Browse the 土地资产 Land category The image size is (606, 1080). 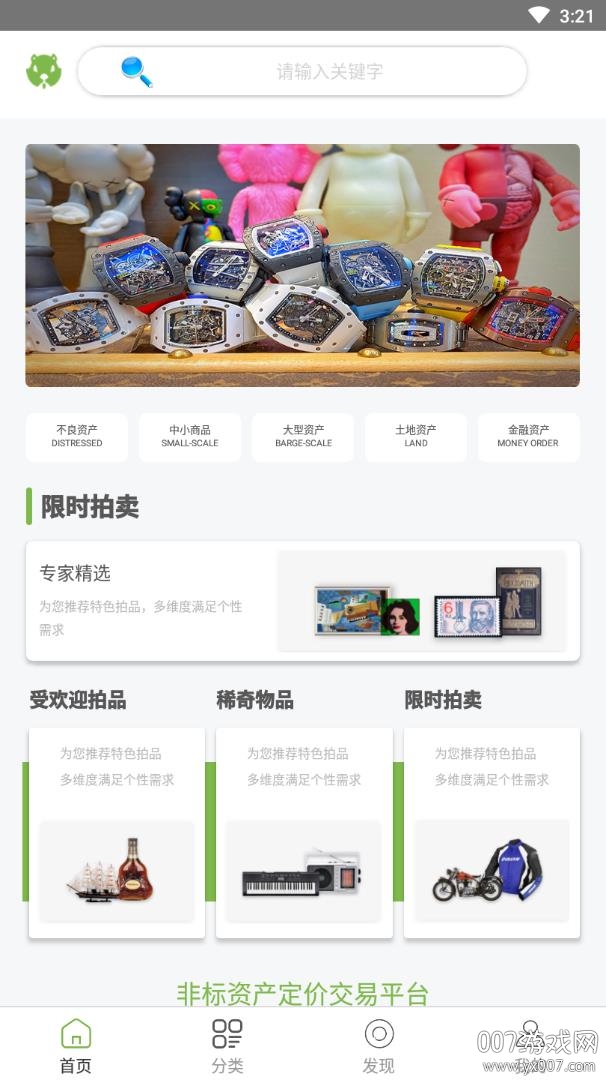point(416,437)
